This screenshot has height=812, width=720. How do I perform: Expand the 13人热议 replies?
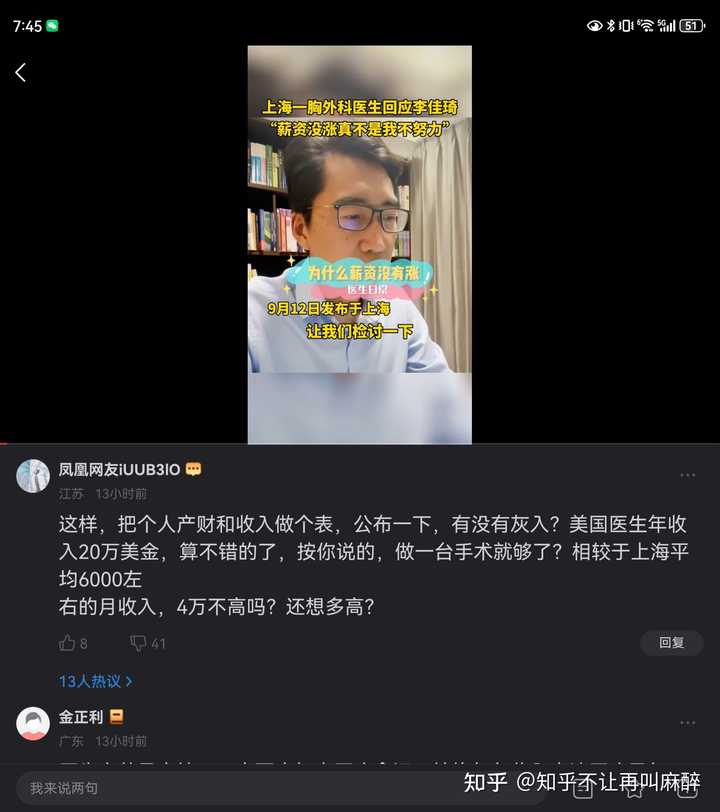[95, 681]
